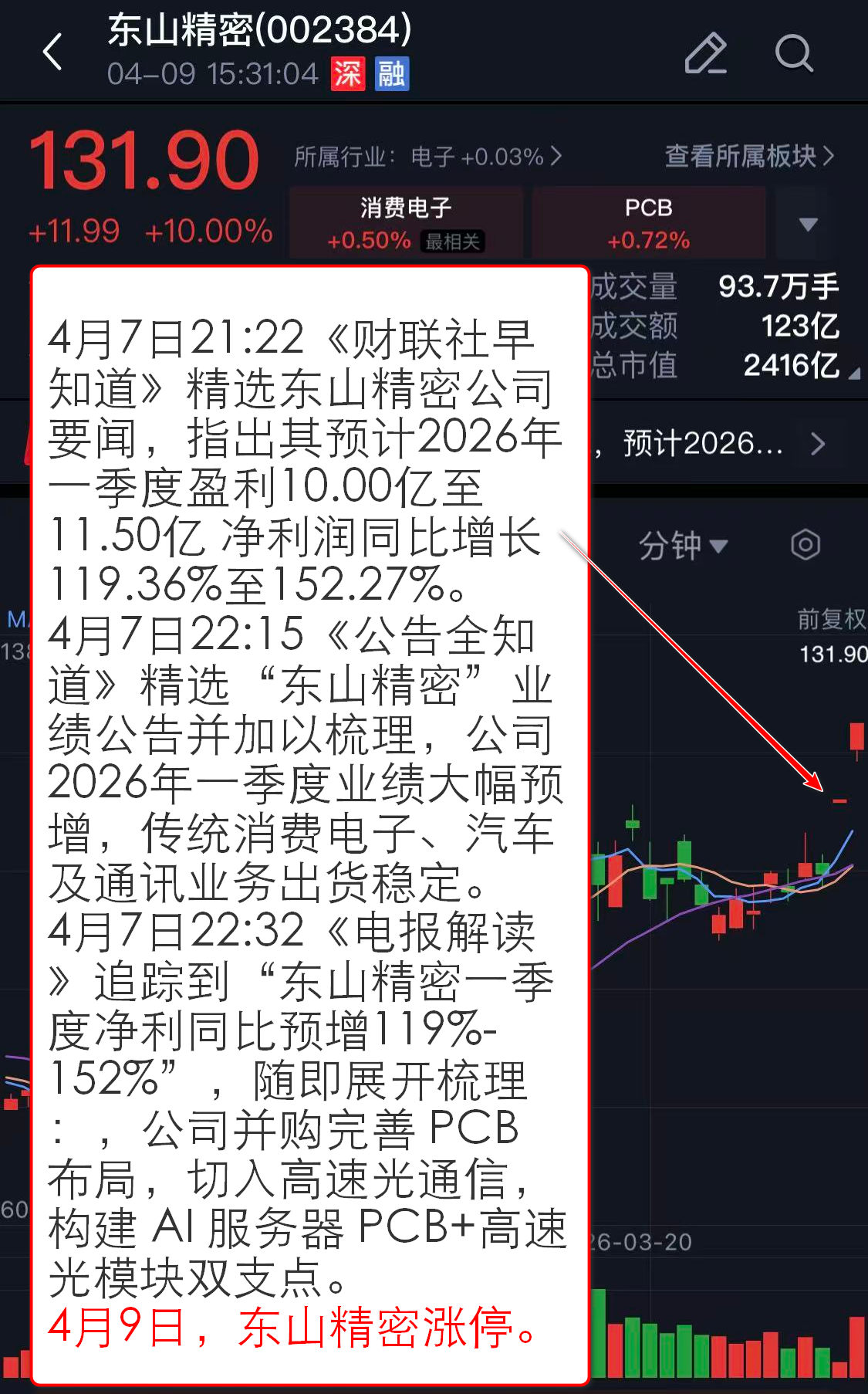Select the 消费电子 sector chip
Viewport: 868px width, 1394px height.
406,223
